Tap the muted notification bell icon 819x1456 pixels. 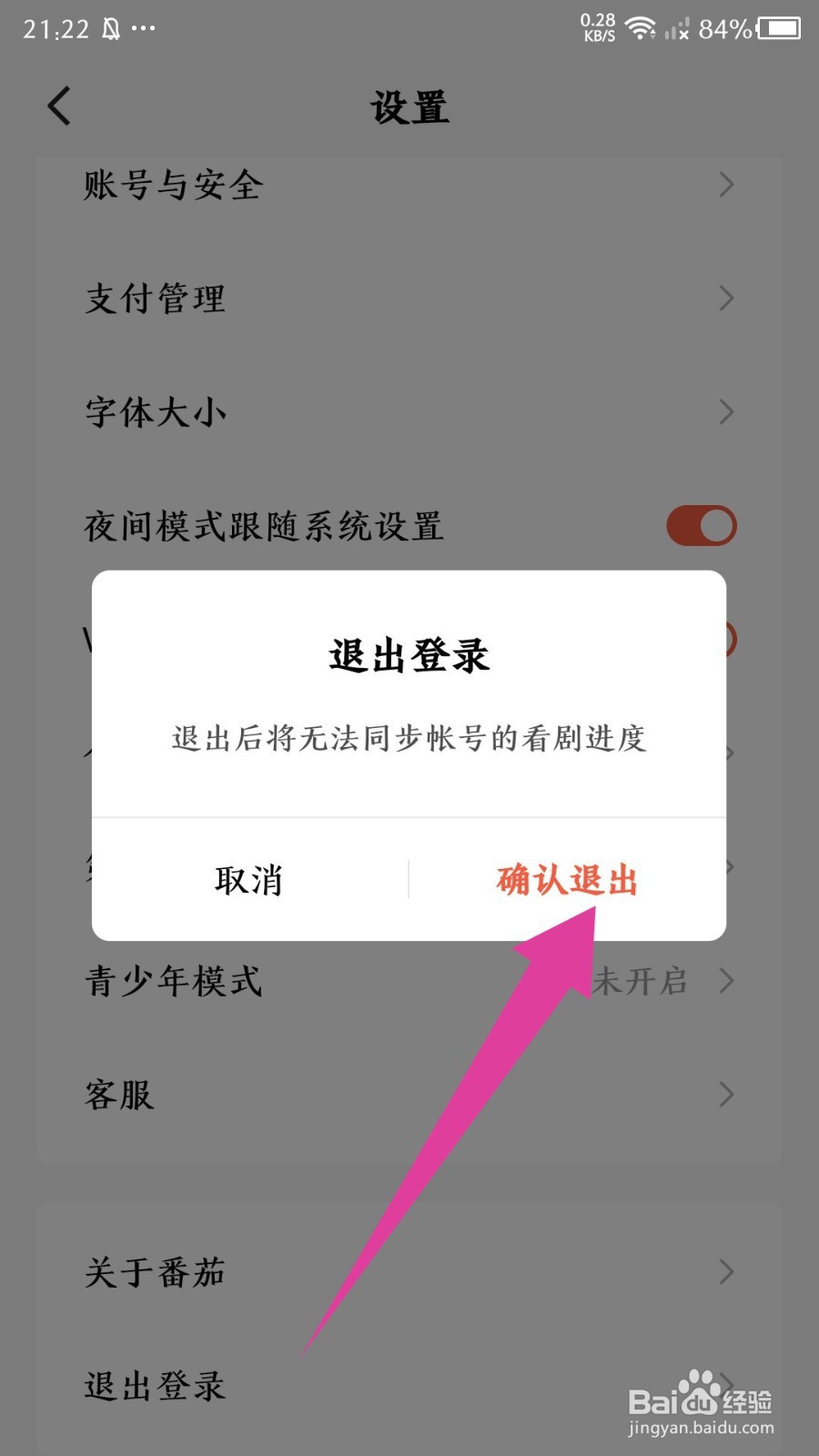click(x=109, y=27)
